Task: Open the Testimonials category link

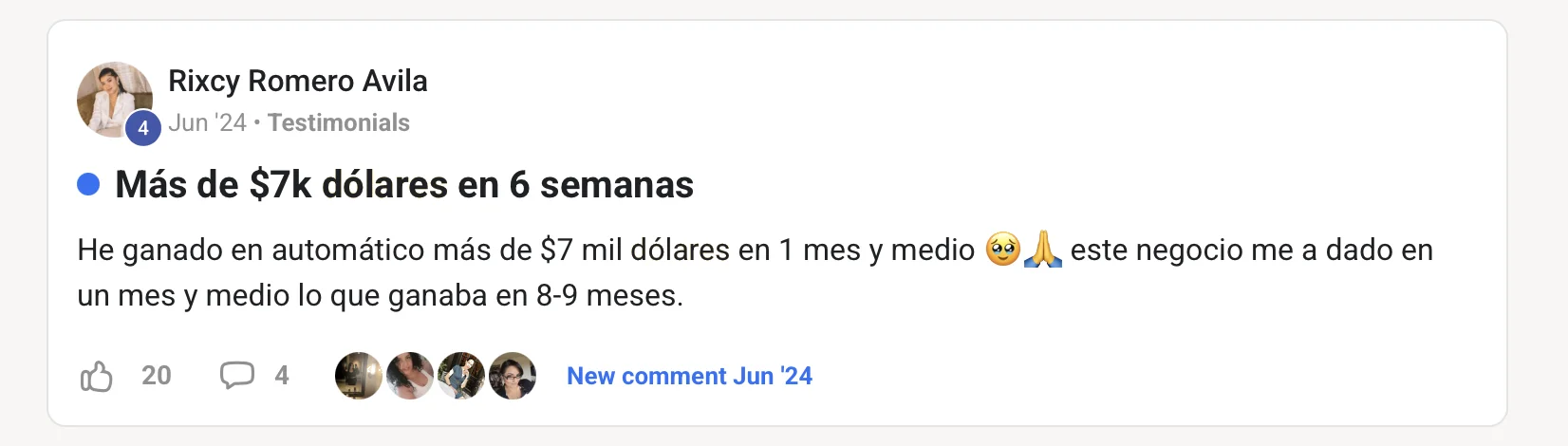Action: click(338, 122)
